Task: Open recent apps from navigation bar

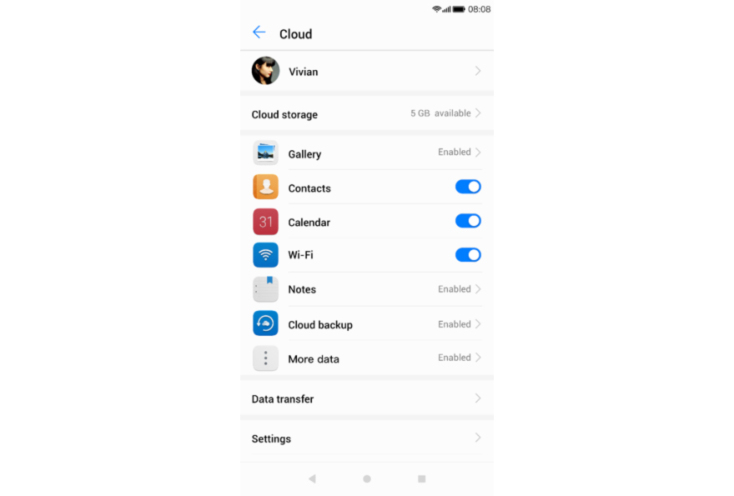Action: coord(421,479)
